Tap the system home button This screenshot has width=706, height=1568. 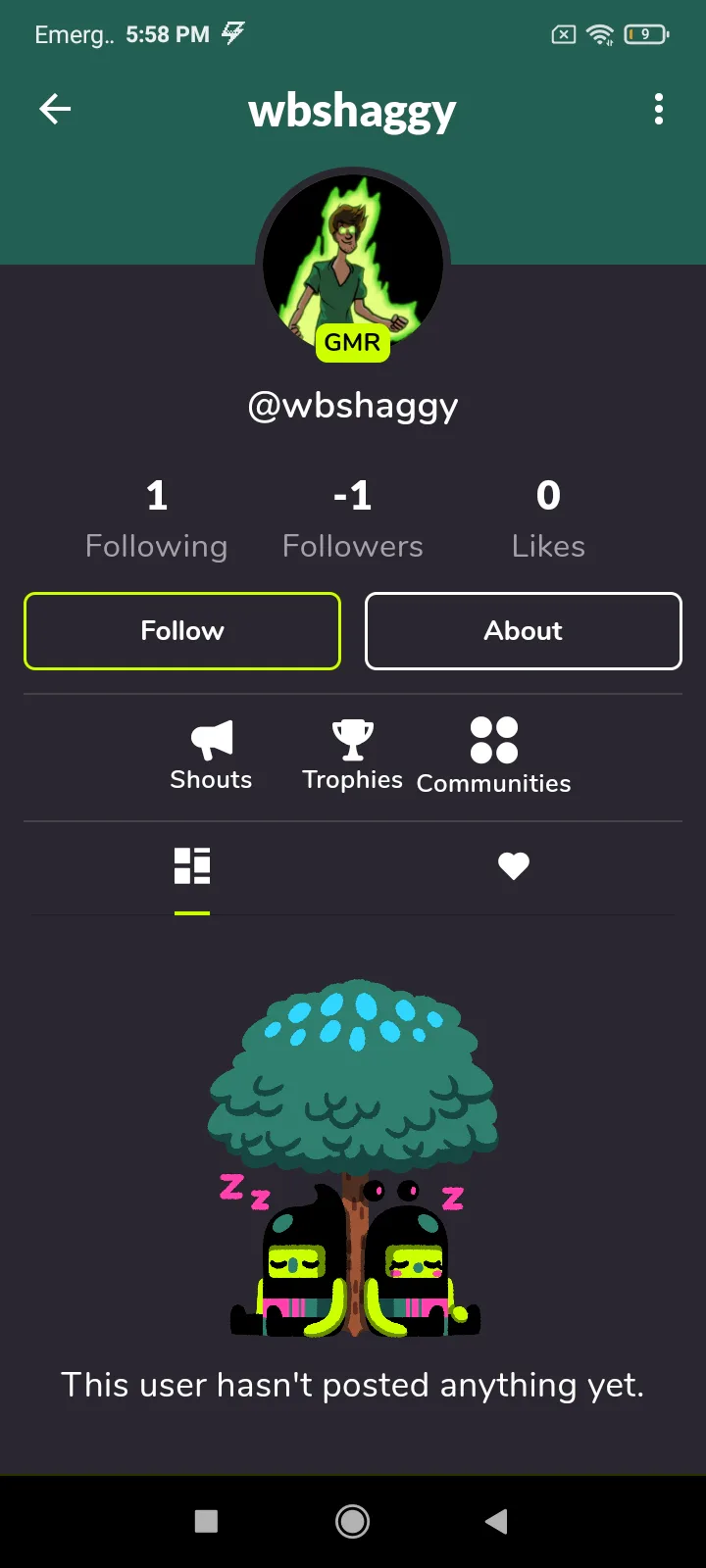(353, 1521)
